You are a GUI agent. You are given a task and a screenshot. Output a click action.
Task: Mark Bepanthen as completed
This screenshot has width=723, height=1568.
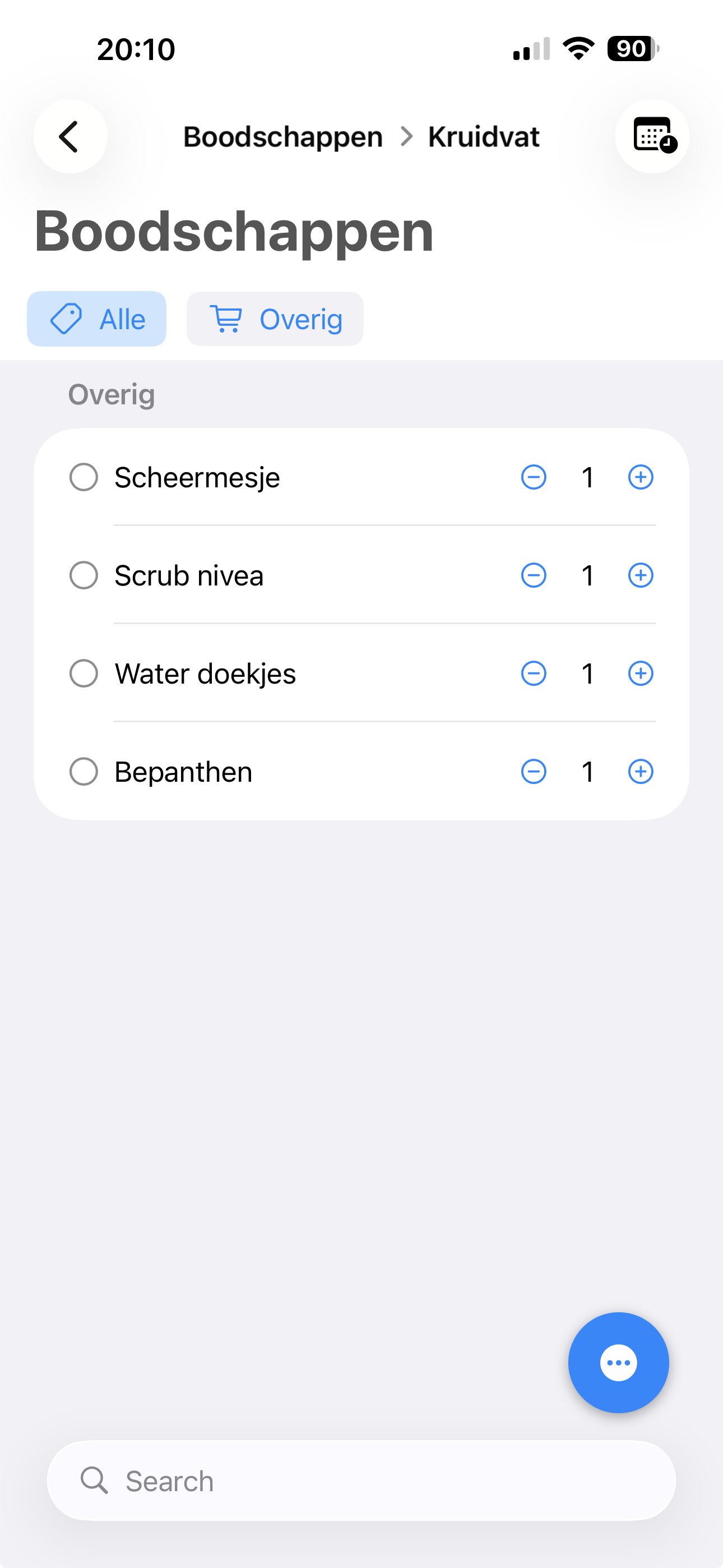click(x=84, y=771)
